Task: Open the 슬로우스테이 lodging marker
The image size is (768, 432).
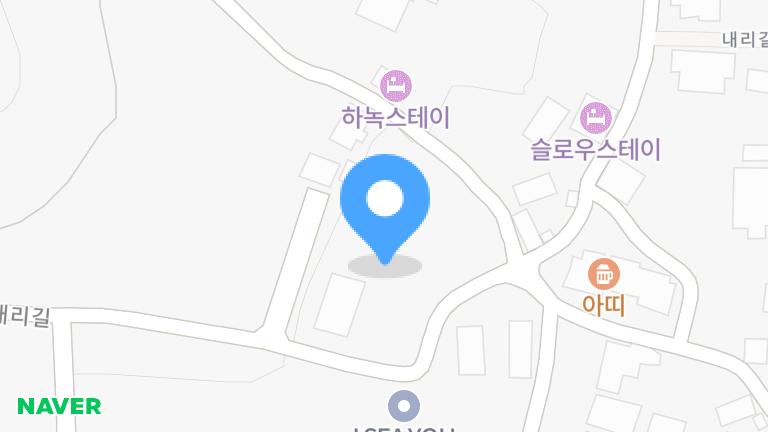Action: tap(596, 118)
